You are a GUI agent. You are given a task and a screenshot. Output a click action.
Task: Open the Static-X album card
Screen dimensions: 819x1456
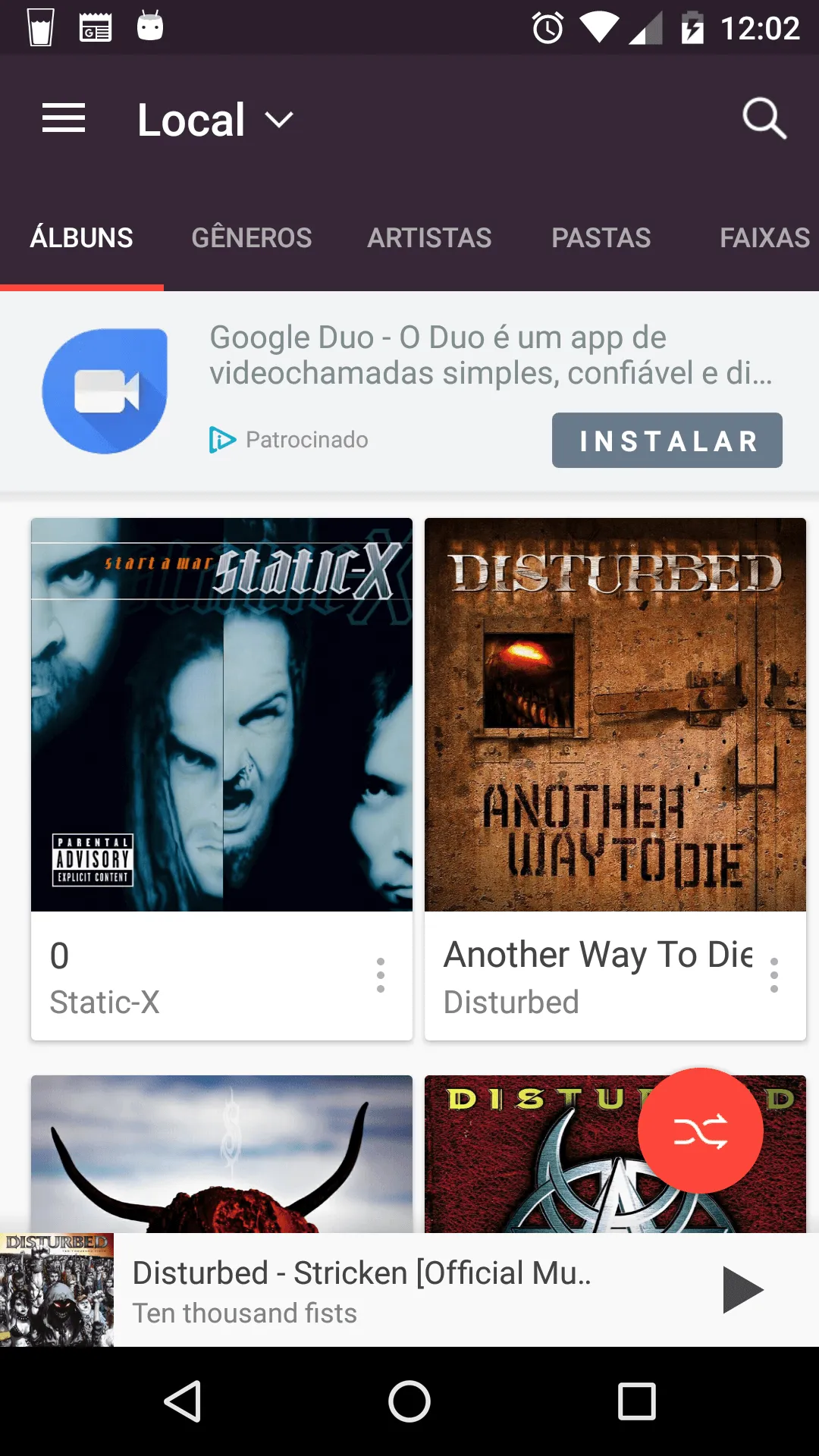[221, 714]
